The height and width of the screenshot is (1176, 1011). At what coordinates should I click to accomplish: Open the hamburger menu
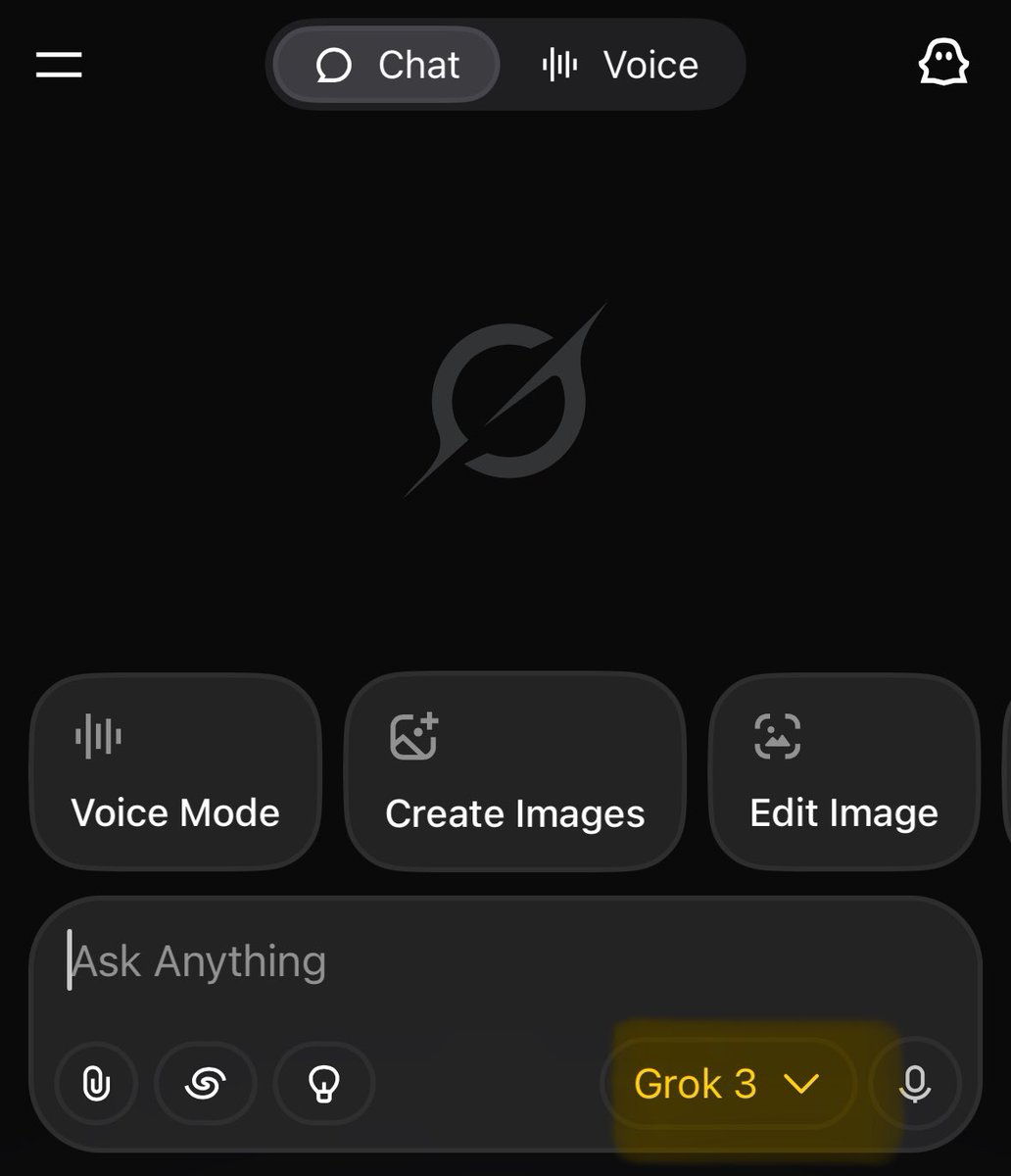pos(58,65)
